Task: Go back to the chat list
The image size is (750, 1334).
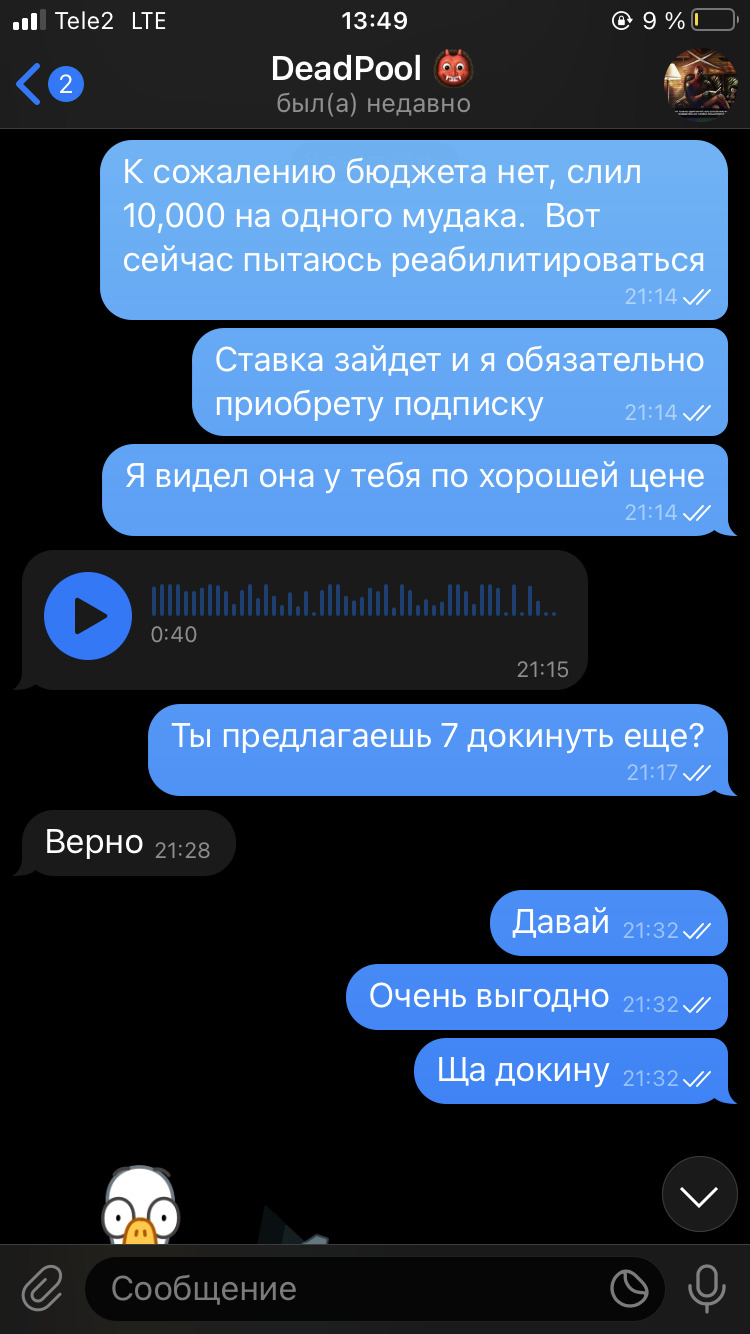Action: pyautogui.click(x=49, y=84)
